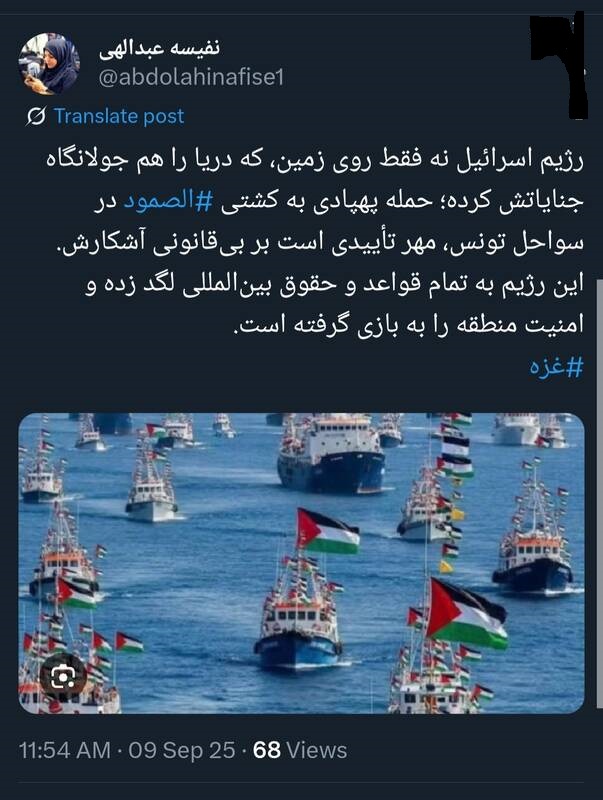Tap Translate post
The width and height of the screenshot is (603, 800).
click(118, 116)
